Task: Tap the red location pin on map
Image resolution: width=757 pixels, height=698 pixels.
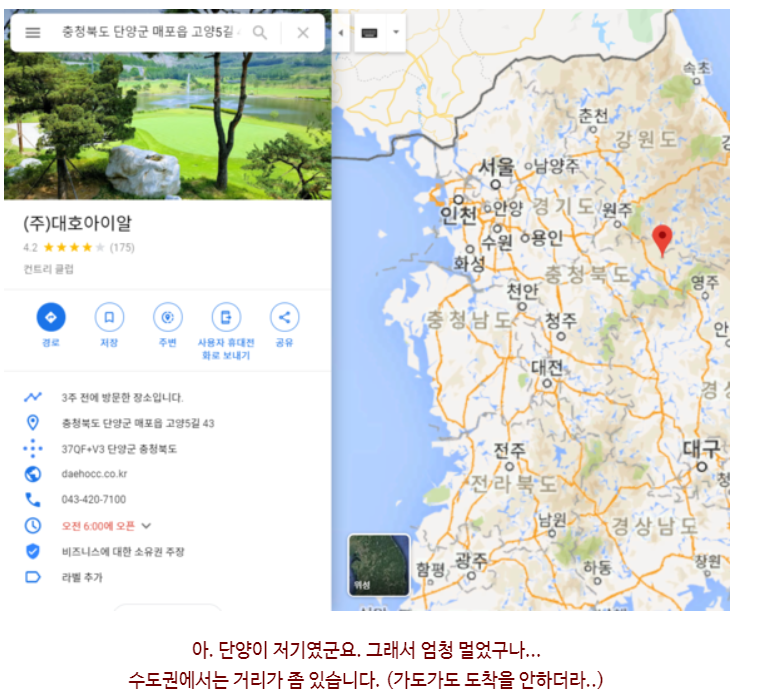Action: coord(661,238)
